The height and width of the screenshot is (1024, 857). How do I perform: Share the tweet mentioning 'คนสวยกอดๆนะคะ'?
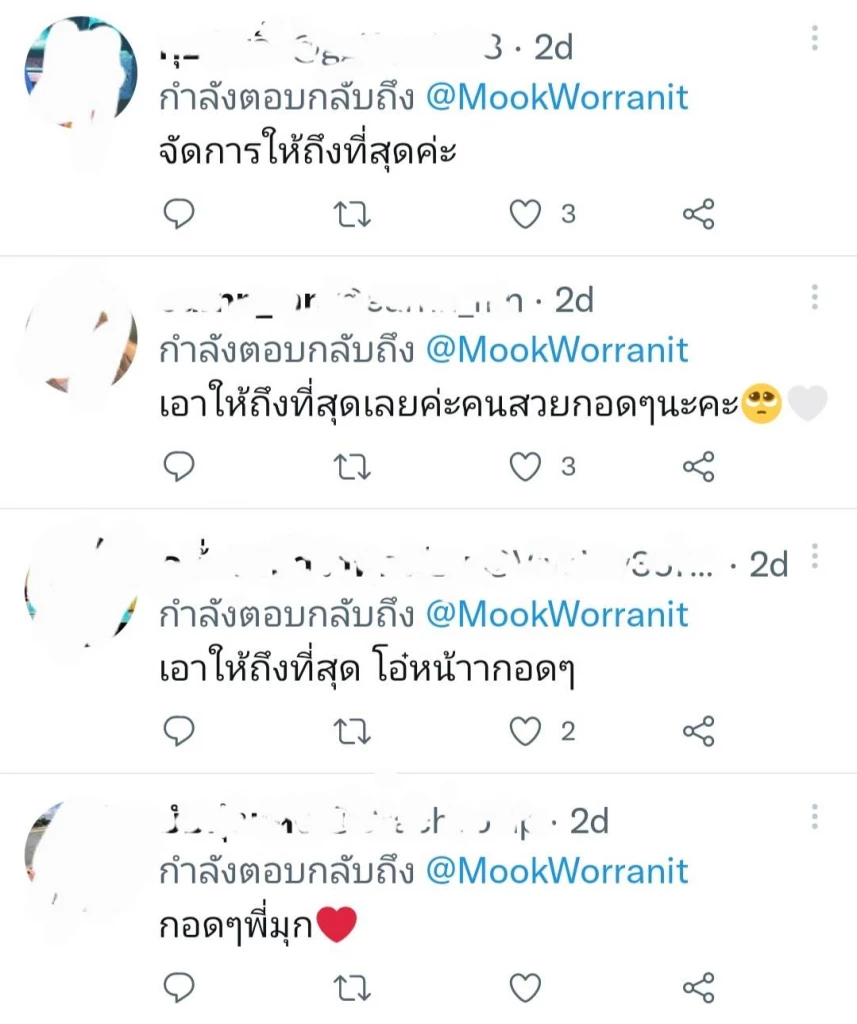698,466
